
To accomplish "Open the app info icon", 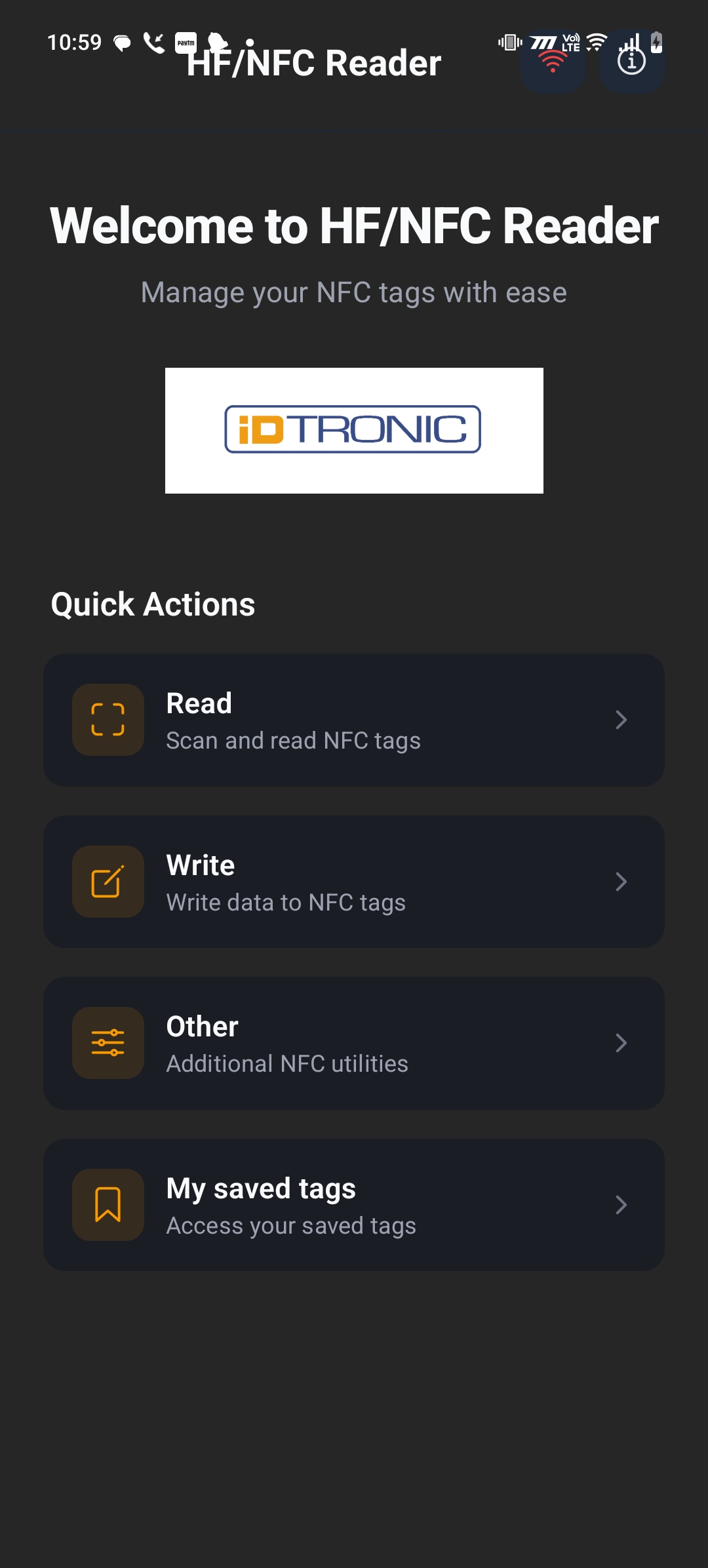I will 632,62.
